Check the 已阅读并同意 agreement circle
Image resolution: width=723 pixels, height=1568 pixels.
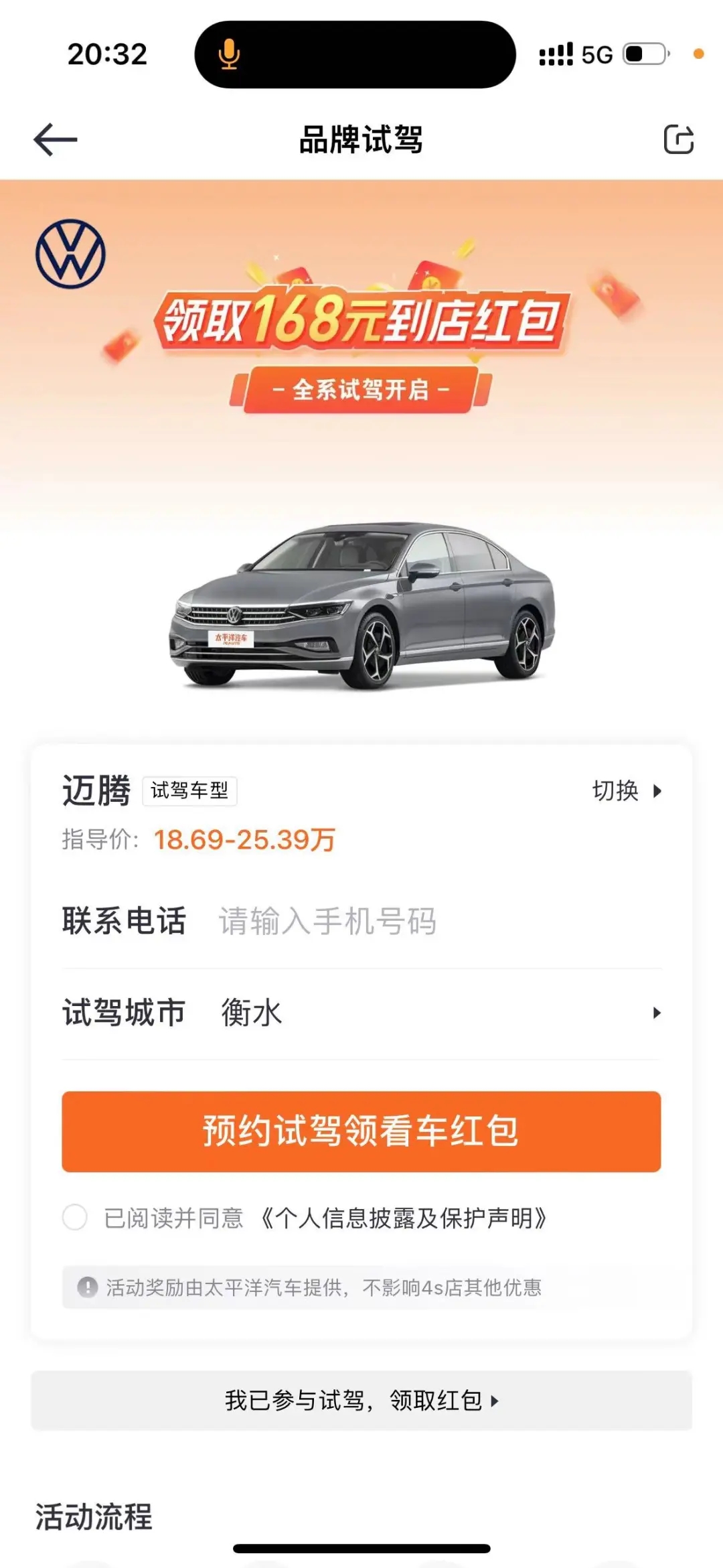[75, 1217]
